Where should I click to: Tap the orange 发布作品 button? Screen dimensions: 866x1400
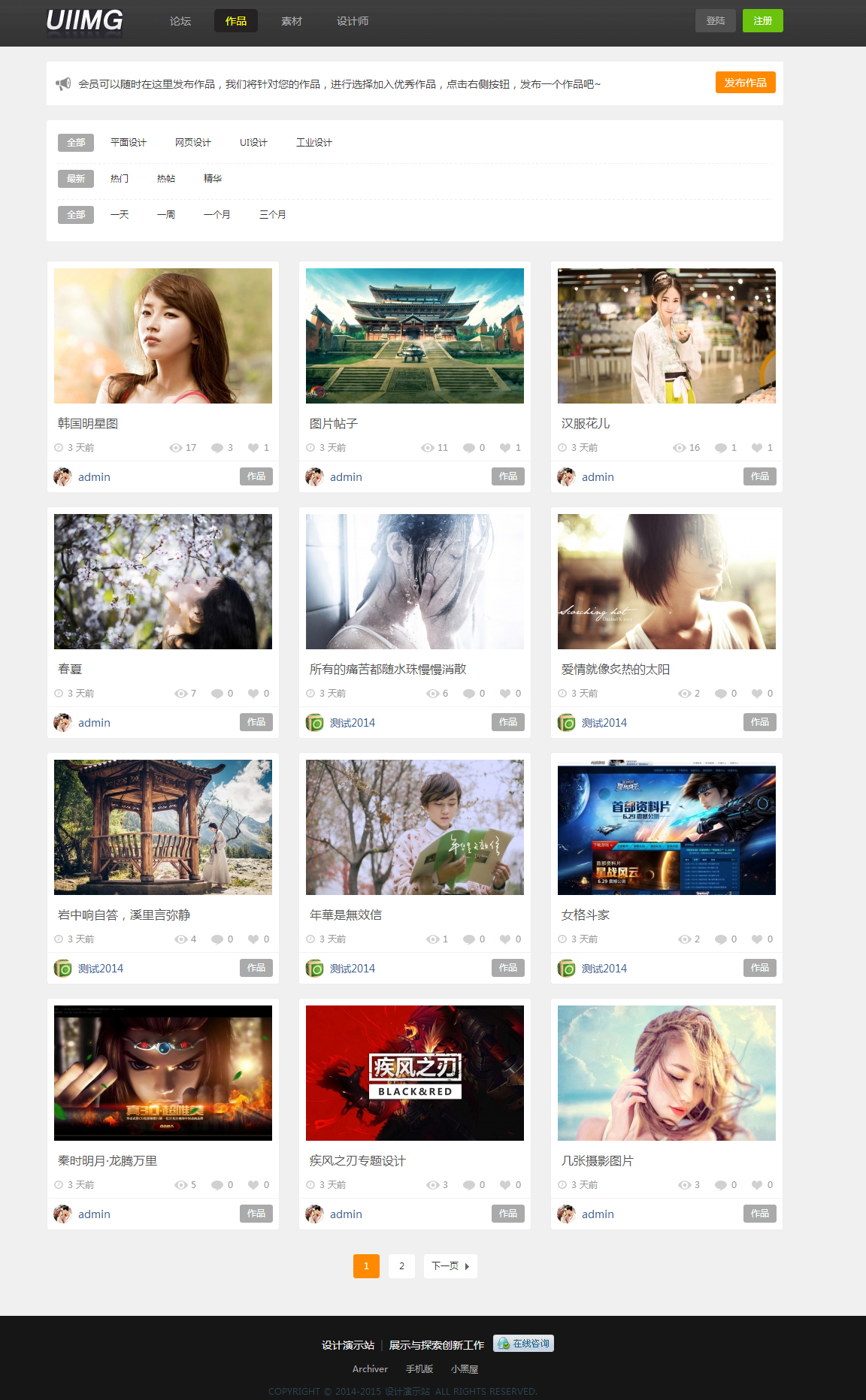point(745,83)
